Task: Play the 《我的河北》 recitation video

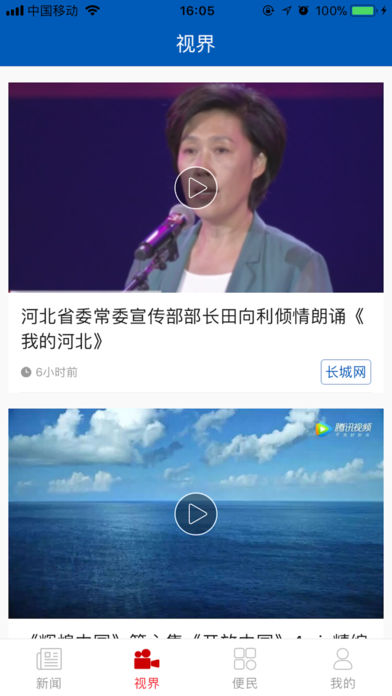Action: tap(196, 188)
